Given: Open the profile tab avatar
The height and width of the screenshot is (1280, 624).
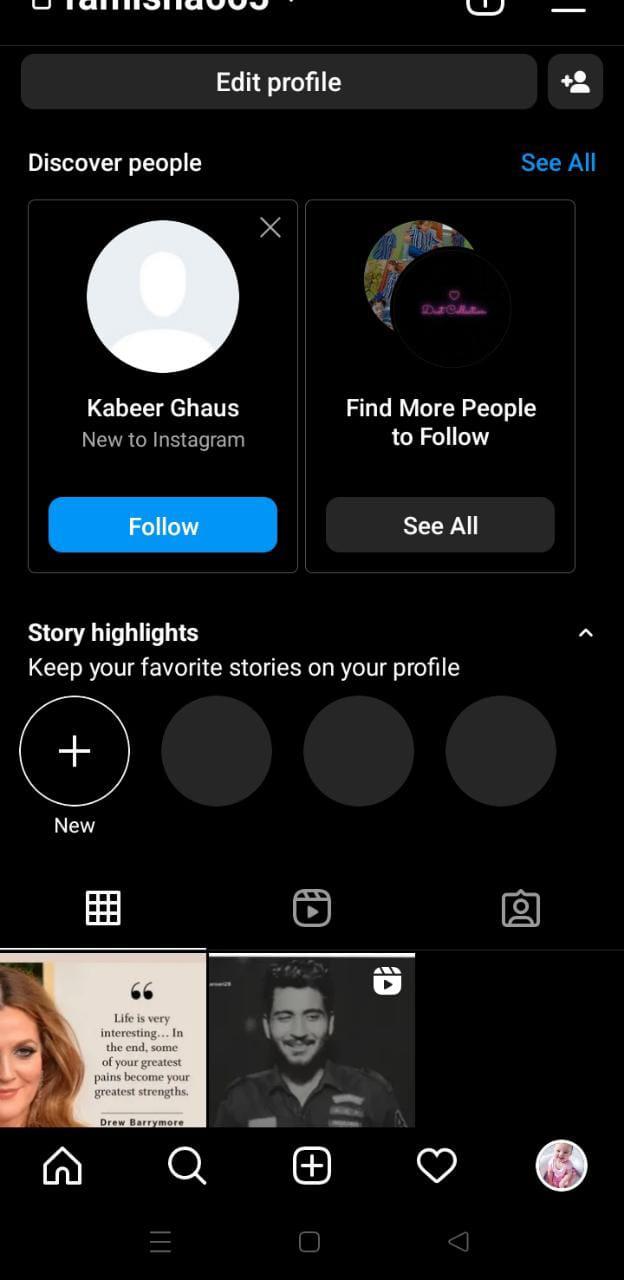Looking at the screenshot, I should [561, 1165].
